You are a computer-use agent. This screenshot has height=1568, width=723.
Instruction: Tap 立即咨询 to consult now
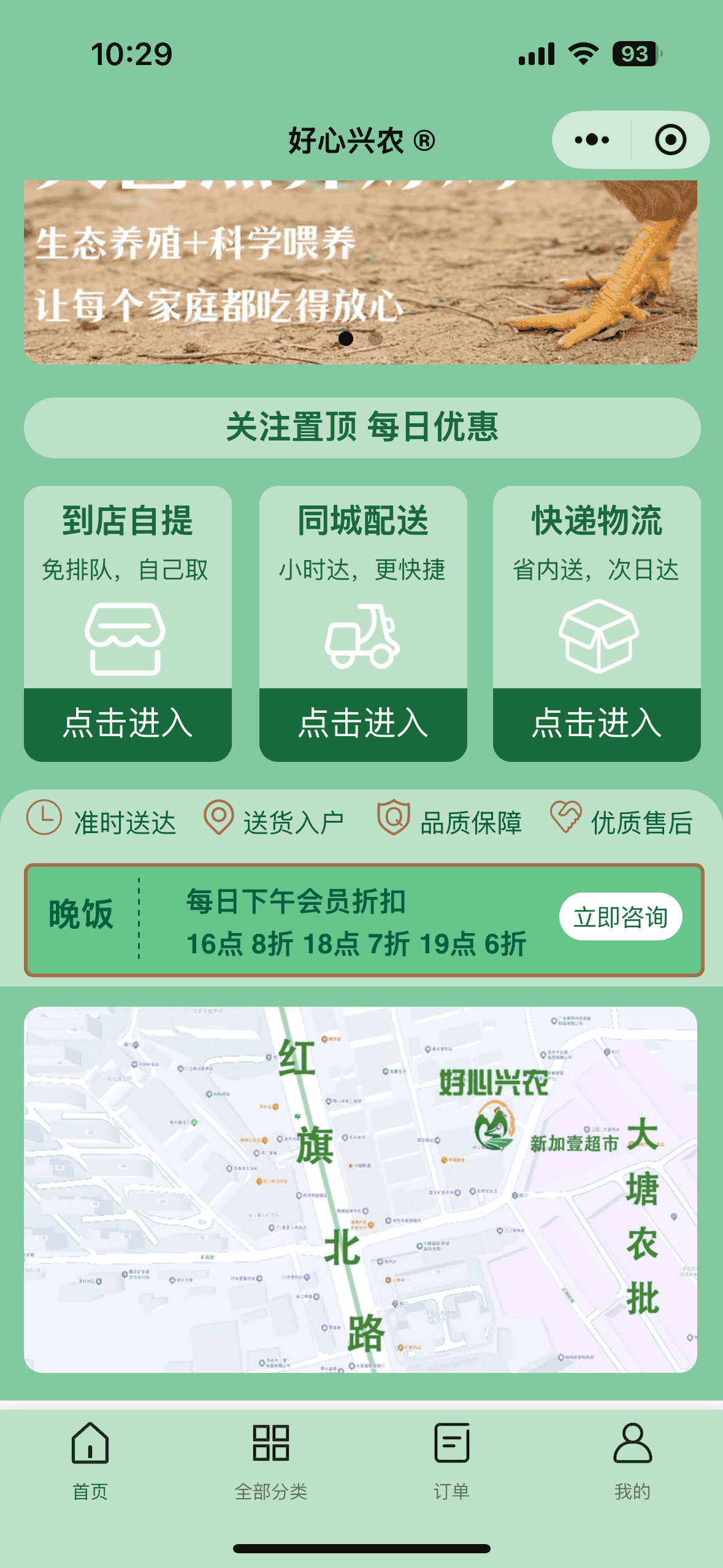[x=620, y=917]
